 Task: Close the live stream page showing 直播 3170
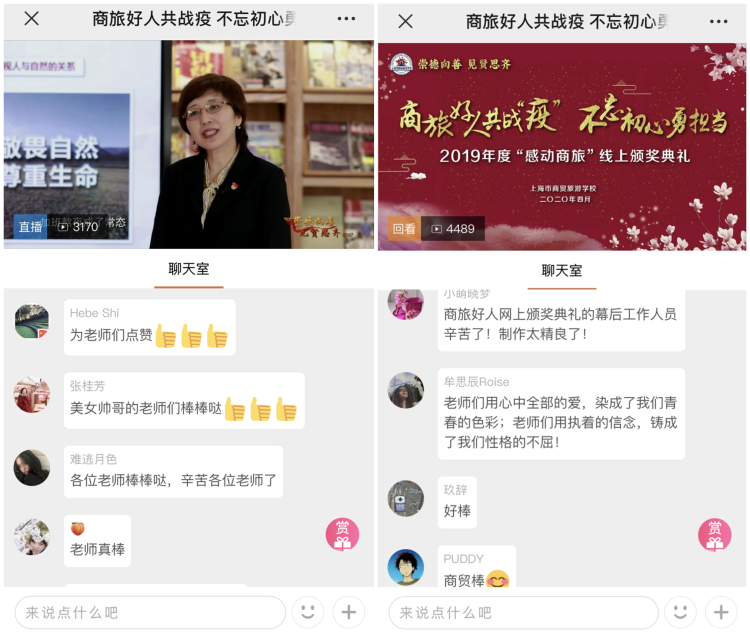coord(31,19)
